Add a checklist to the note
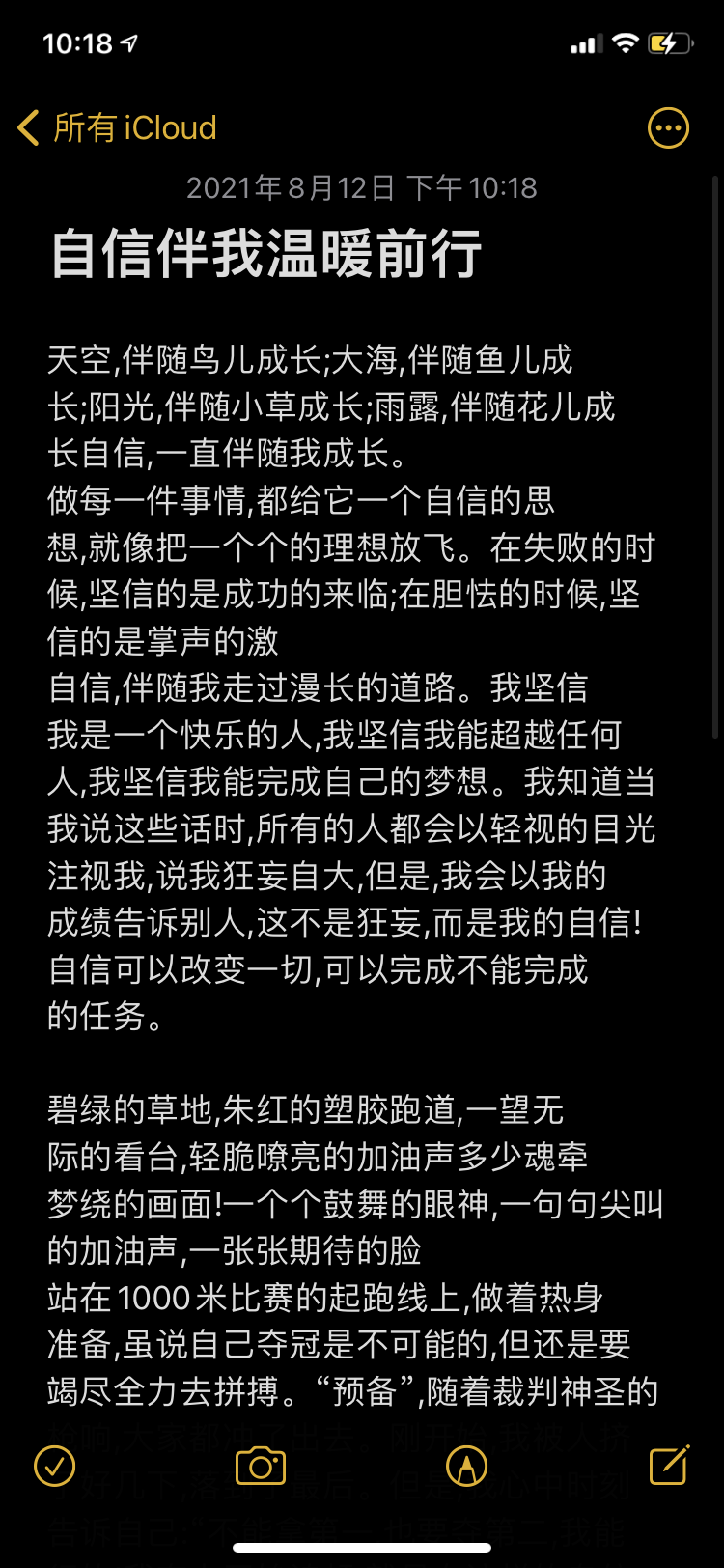The height and width of the screenshot is (1568, 724). pos(55,1466)
